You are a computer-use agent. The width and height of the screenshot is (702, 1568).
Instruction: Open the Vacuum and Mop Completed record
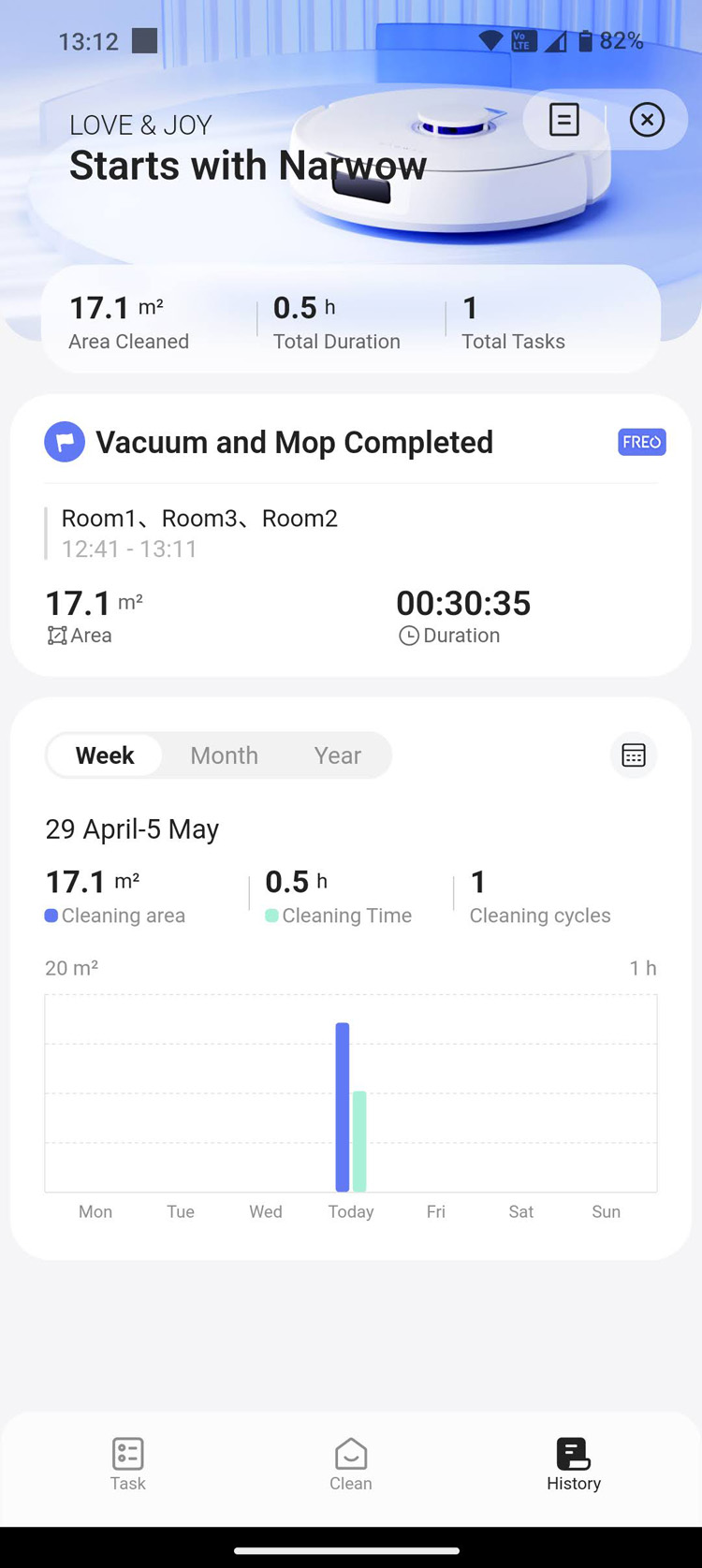point(351,535)
